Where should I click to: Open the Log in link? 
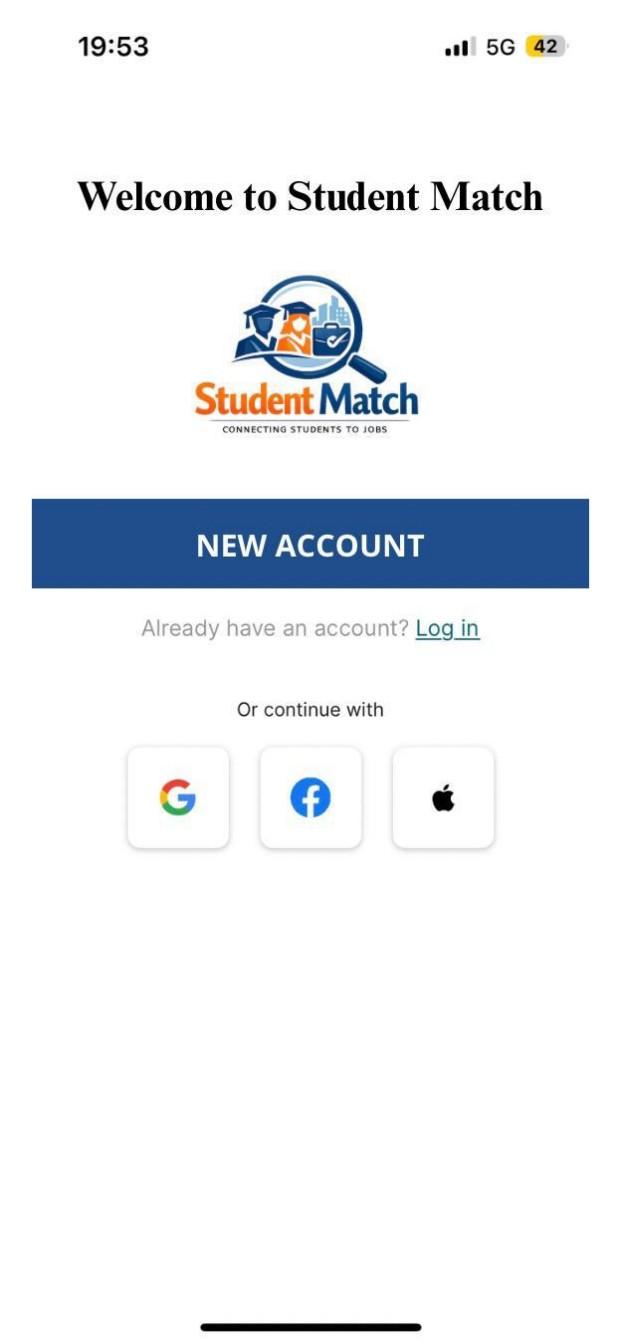tap(447, 629)
